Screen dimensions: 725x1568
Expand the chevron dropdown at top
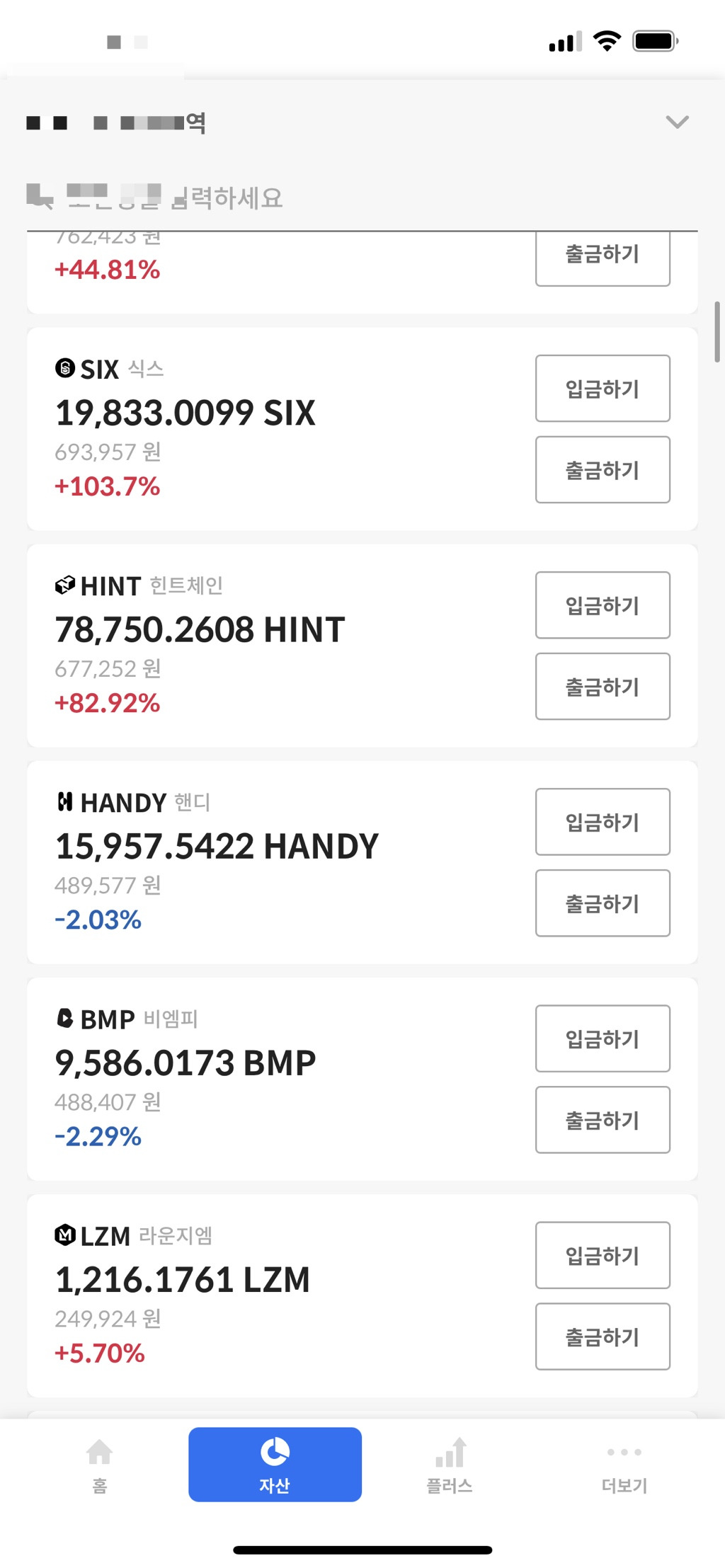coord(677,122)
